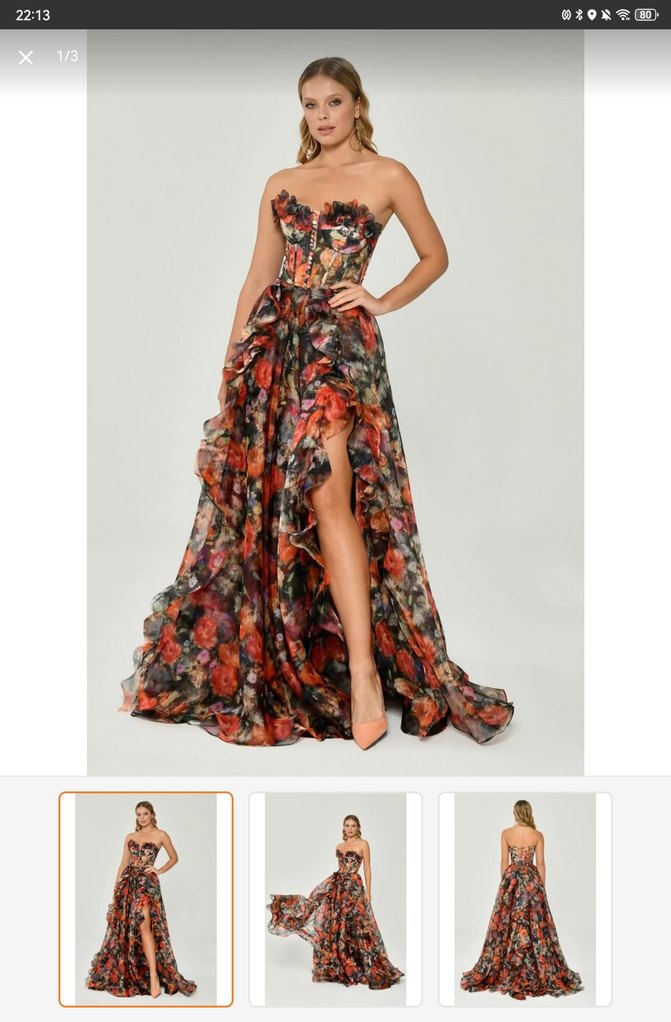Close the full-screen image viewer
The image size is (671, 1022).
coord(26,57)
